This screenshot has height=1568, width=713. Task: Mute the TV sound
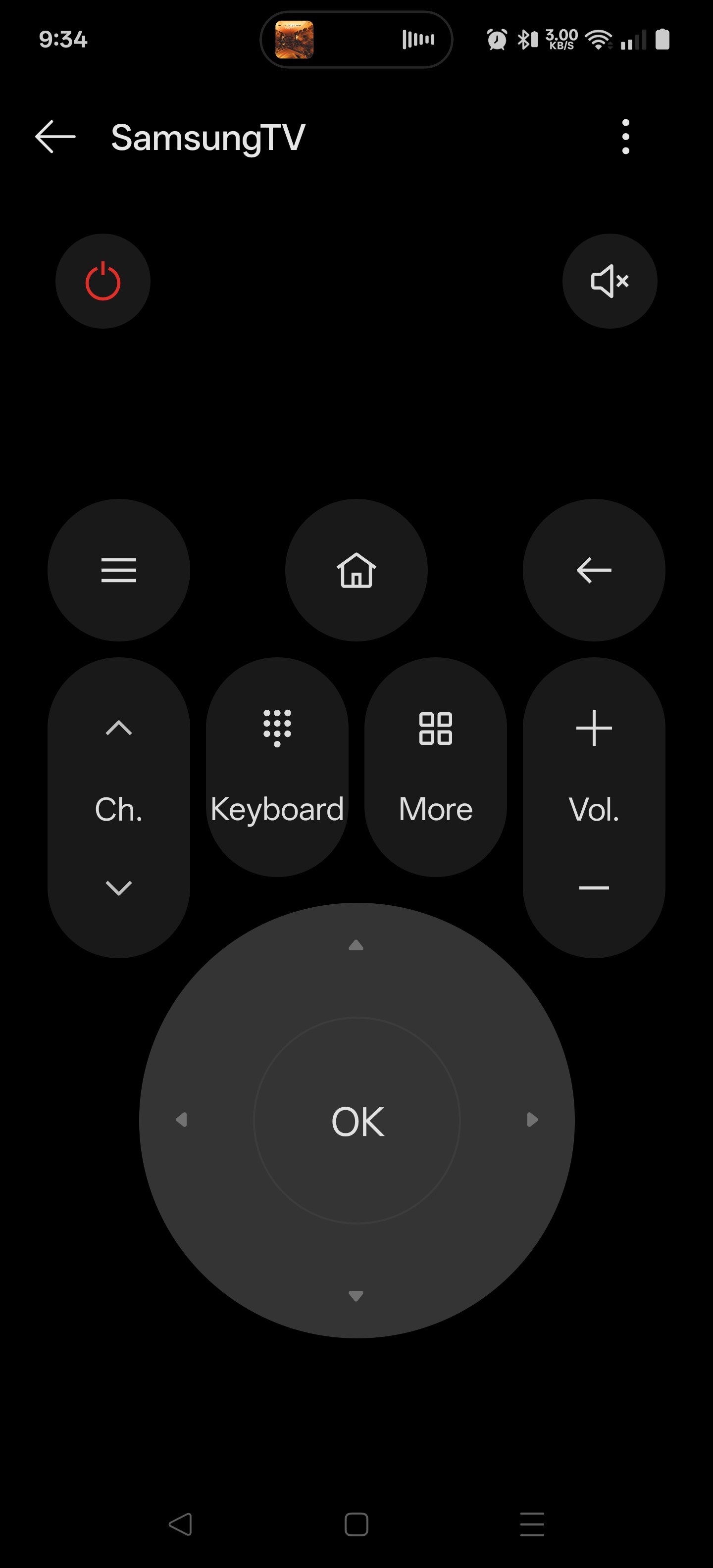[x=610, y=281]
